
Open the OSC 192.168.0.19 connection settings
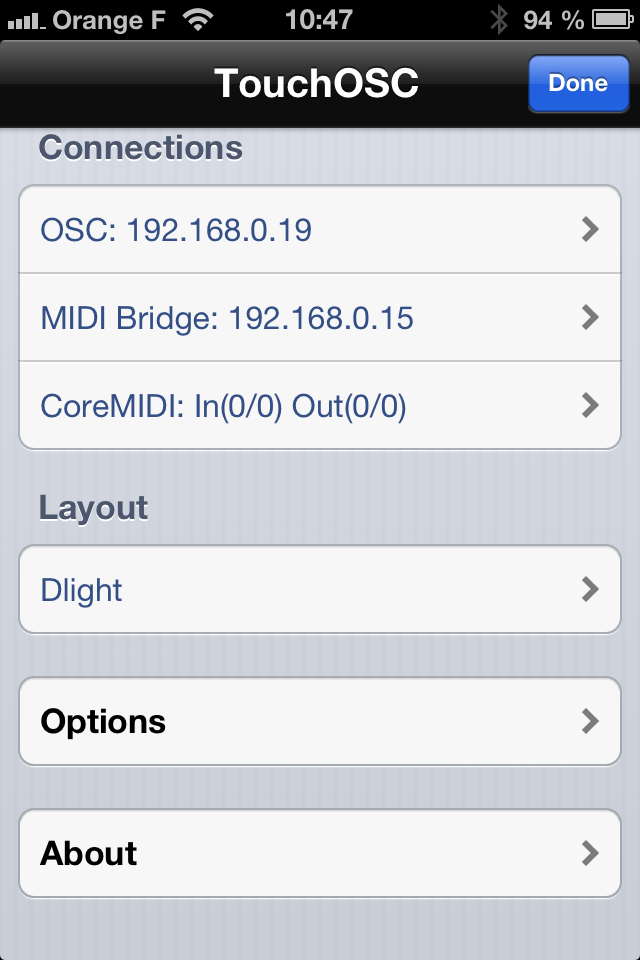[320, 230]
